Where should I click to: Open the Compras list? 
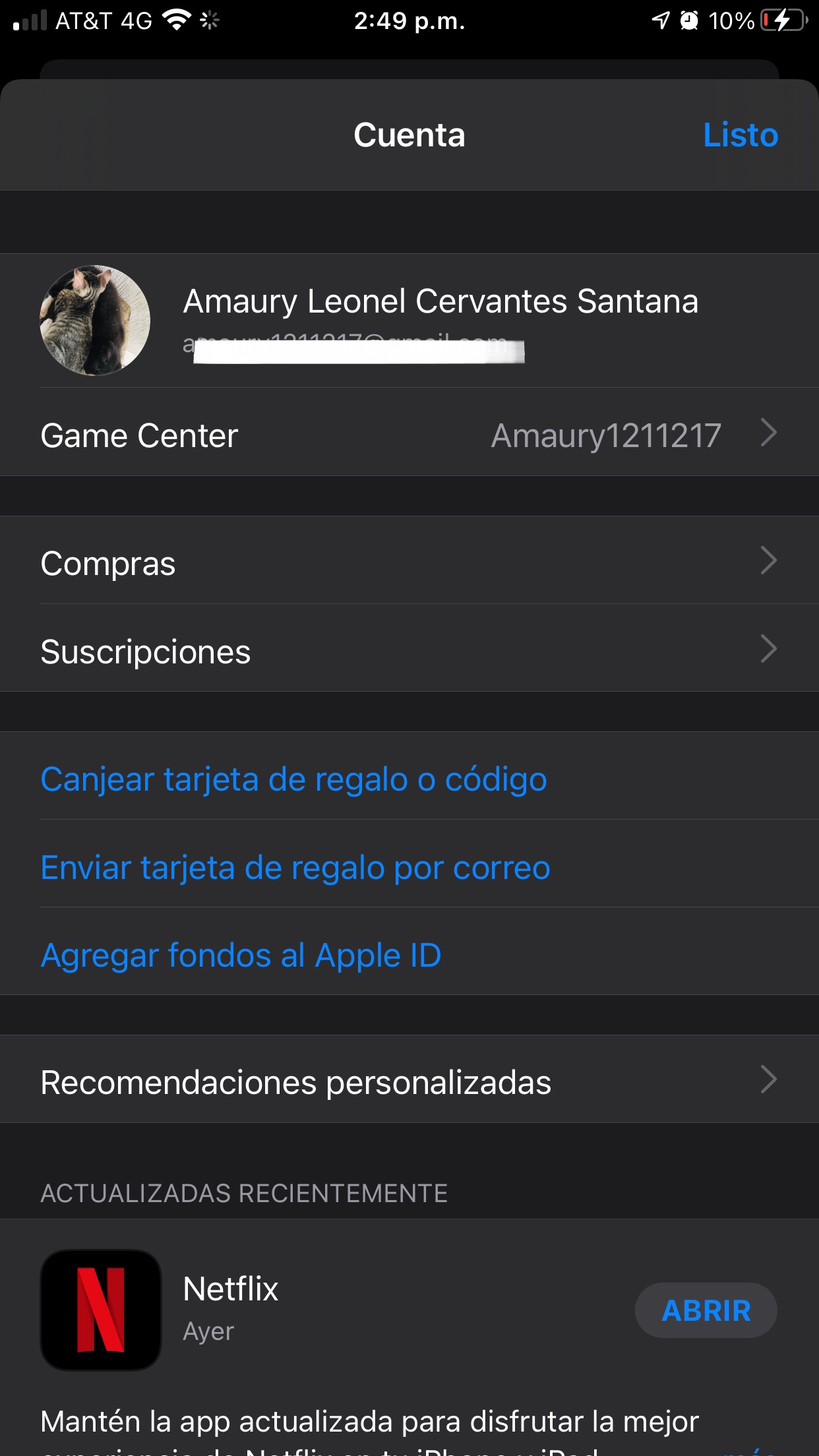coord(409,563)
